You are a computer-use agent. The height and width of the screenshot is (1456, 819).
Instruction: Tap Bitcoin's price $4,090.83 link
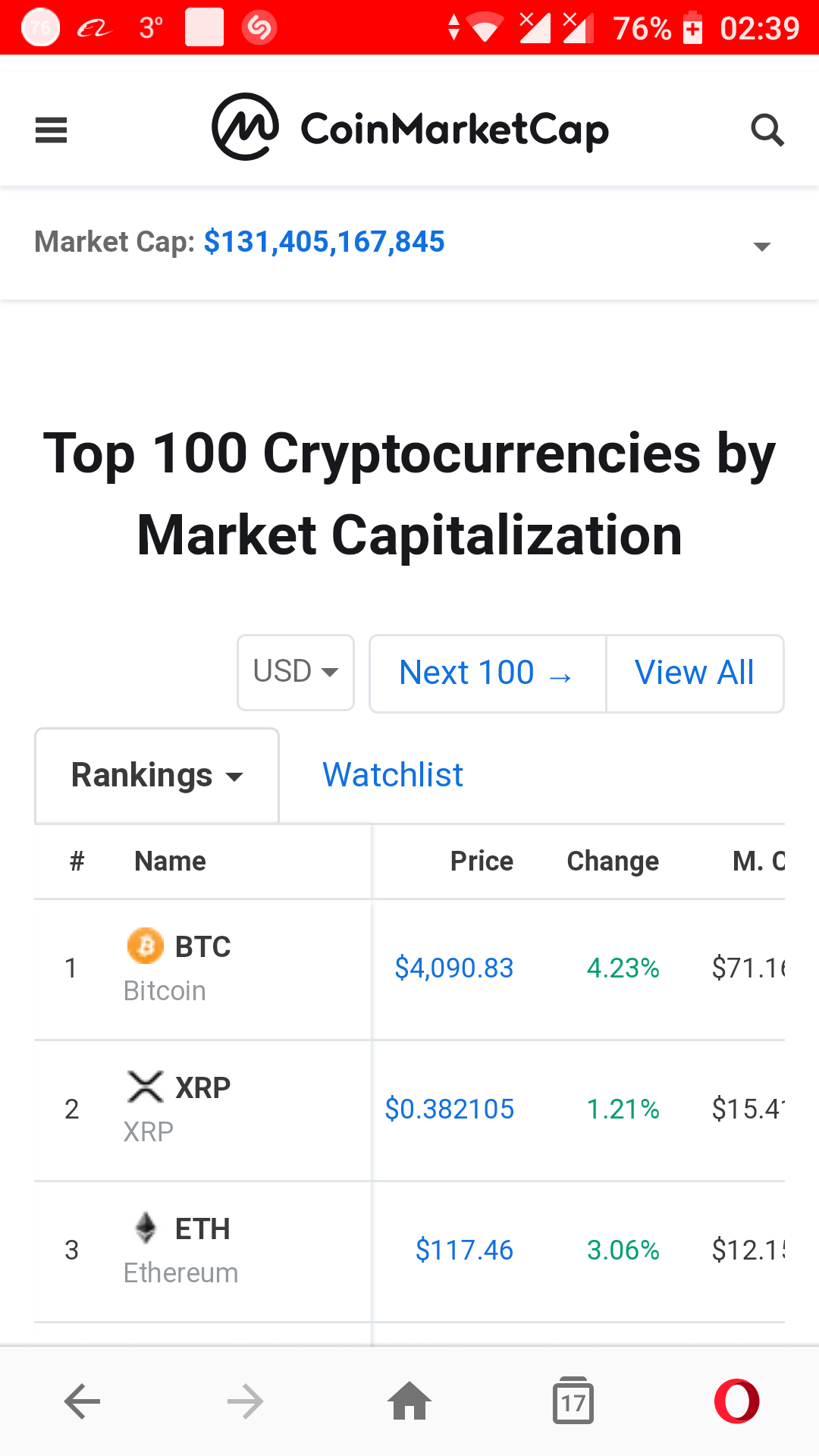[x=454, y=968]
